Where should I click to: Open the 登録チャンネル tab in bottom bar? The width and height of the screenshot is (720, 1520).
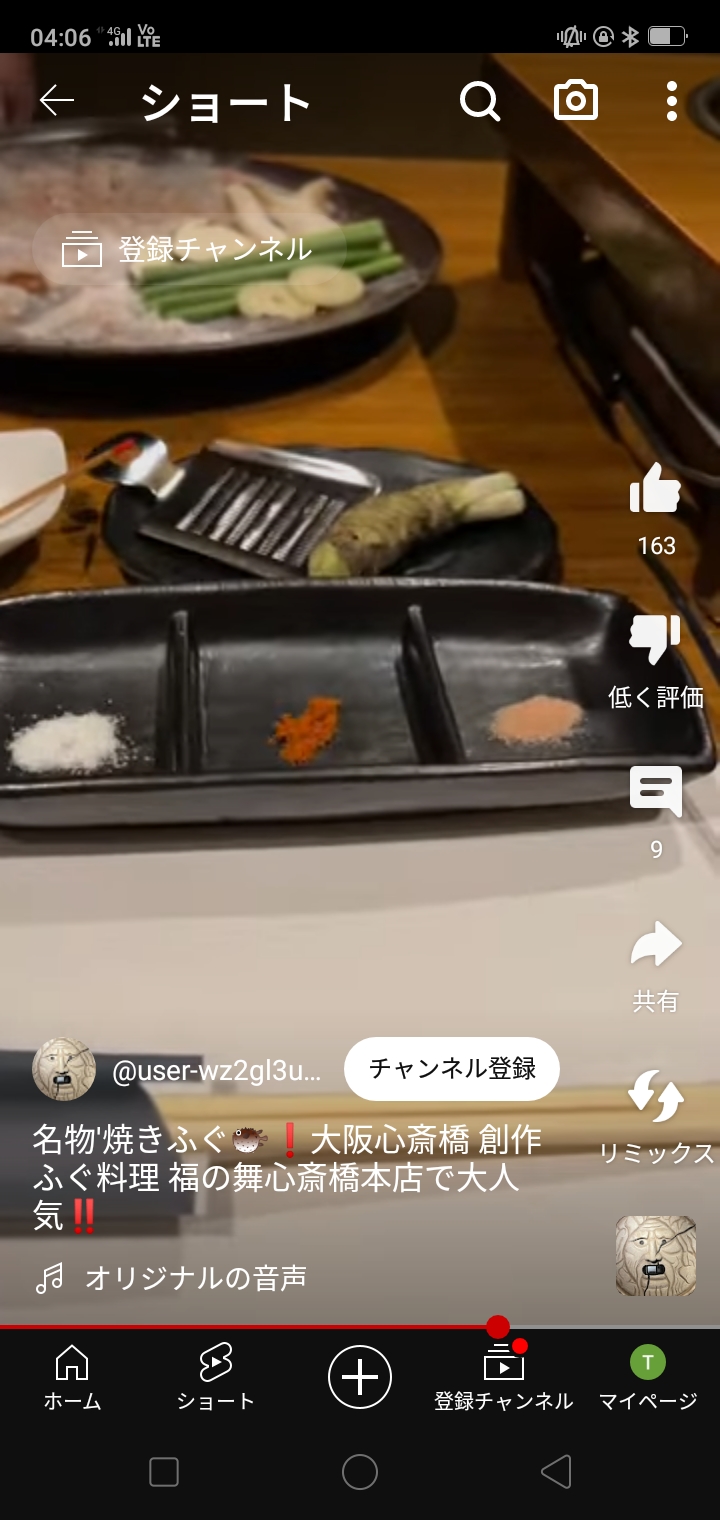[503, 1377]
